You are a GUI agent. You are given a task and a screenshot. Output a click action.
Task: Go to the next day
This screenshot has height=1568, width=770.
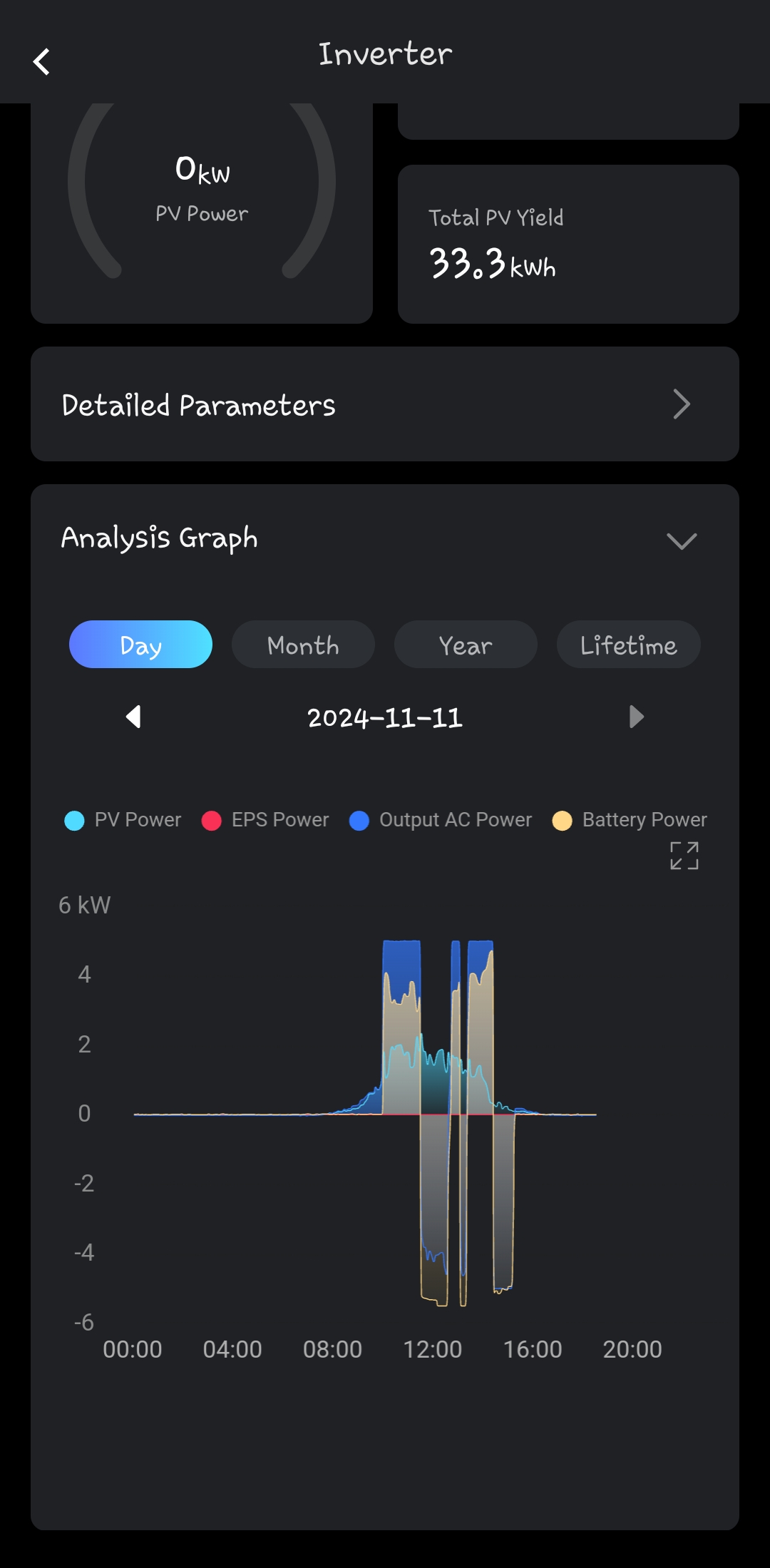coord(636,717)
